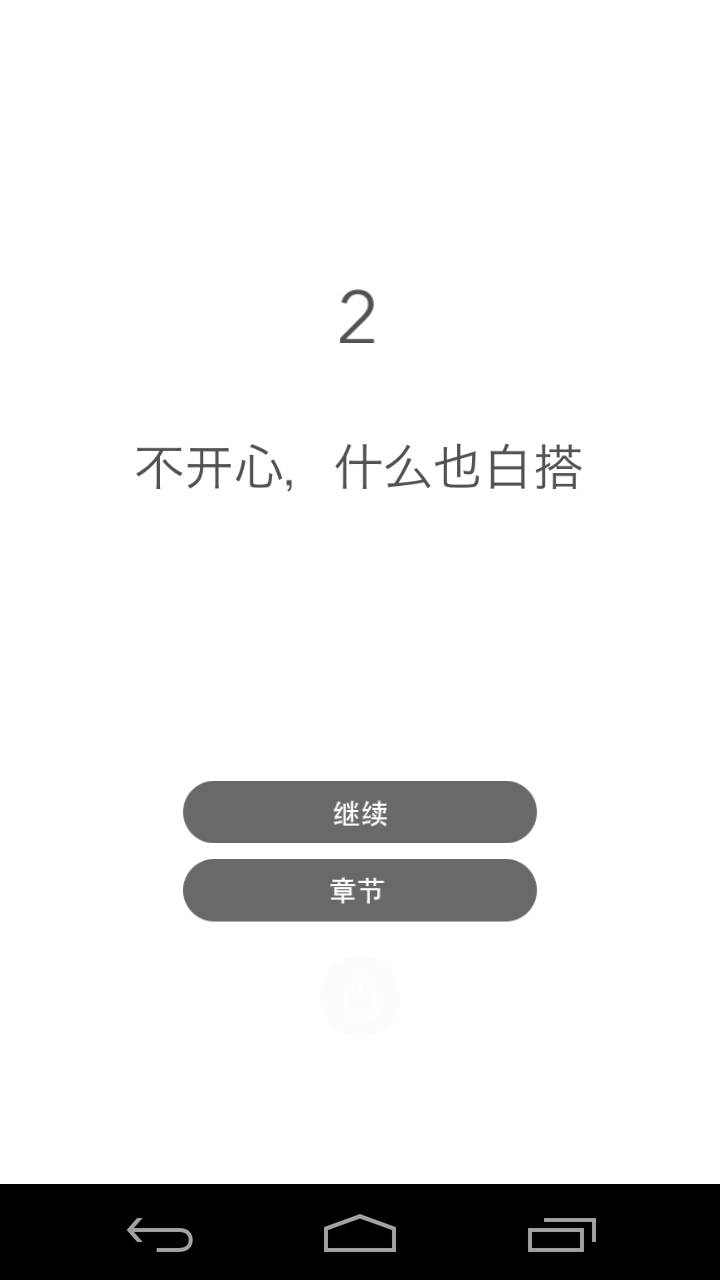Open the 章节 chapter list
Screen dimensions: 720x1280
pyautogui.click(x=360, y=890)
